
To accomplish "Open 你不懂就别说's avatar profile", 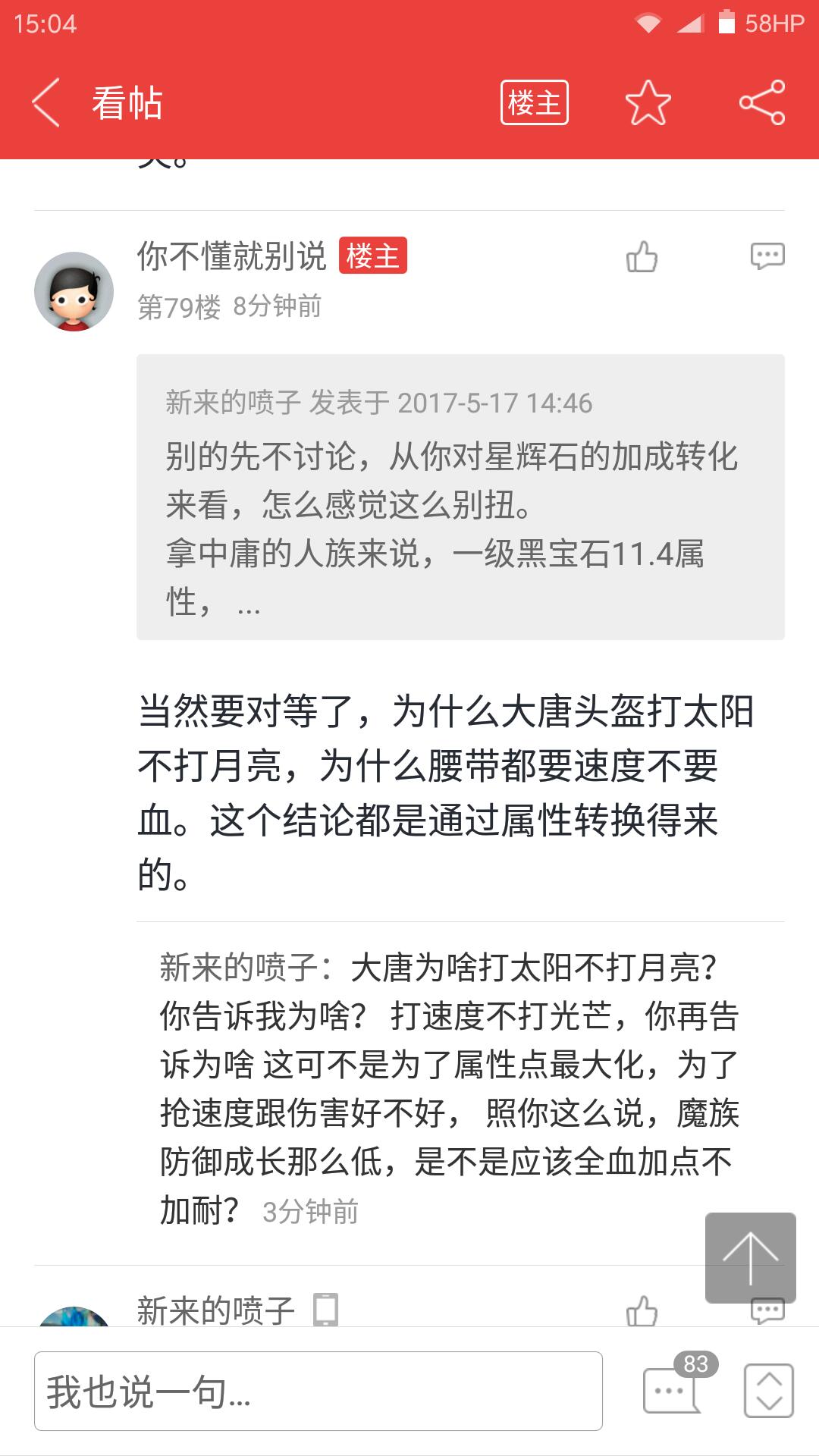I will click(x=74, y=291).
